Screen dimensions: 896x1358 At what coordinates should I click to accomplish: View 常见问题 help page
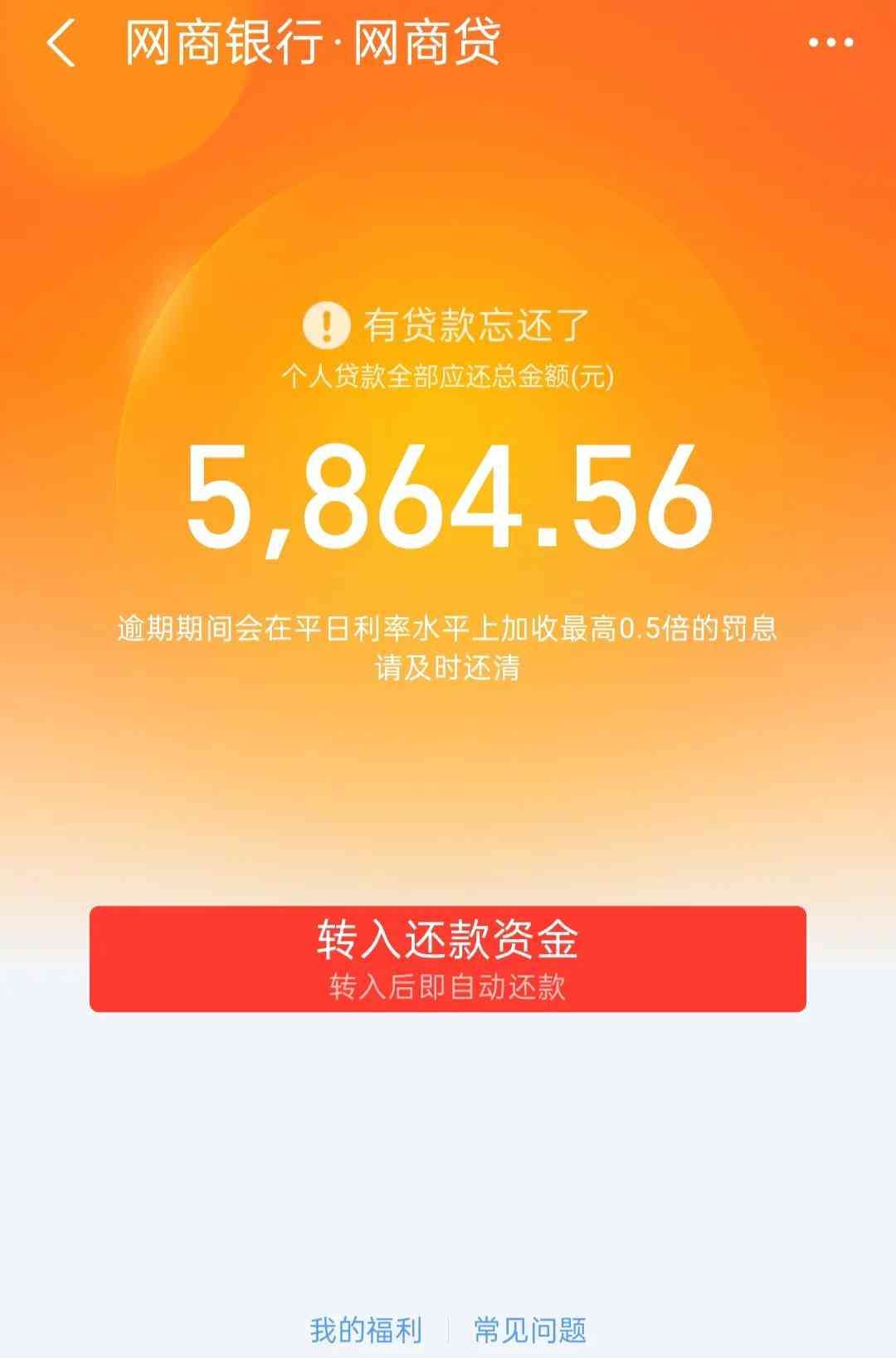pos(530,1330)
